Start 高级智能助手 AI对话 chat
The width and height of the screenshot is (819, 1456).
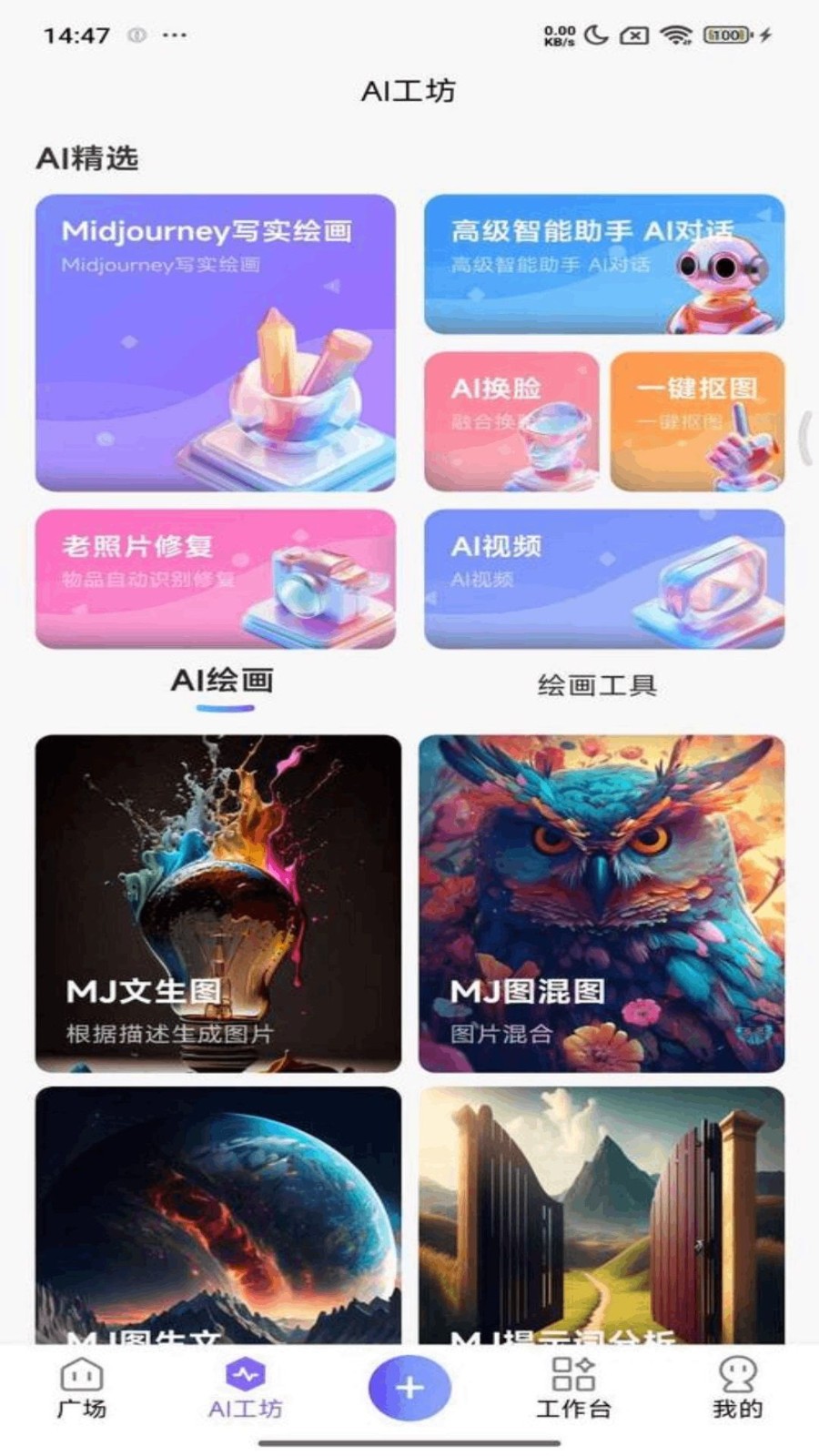coord(602,264)
